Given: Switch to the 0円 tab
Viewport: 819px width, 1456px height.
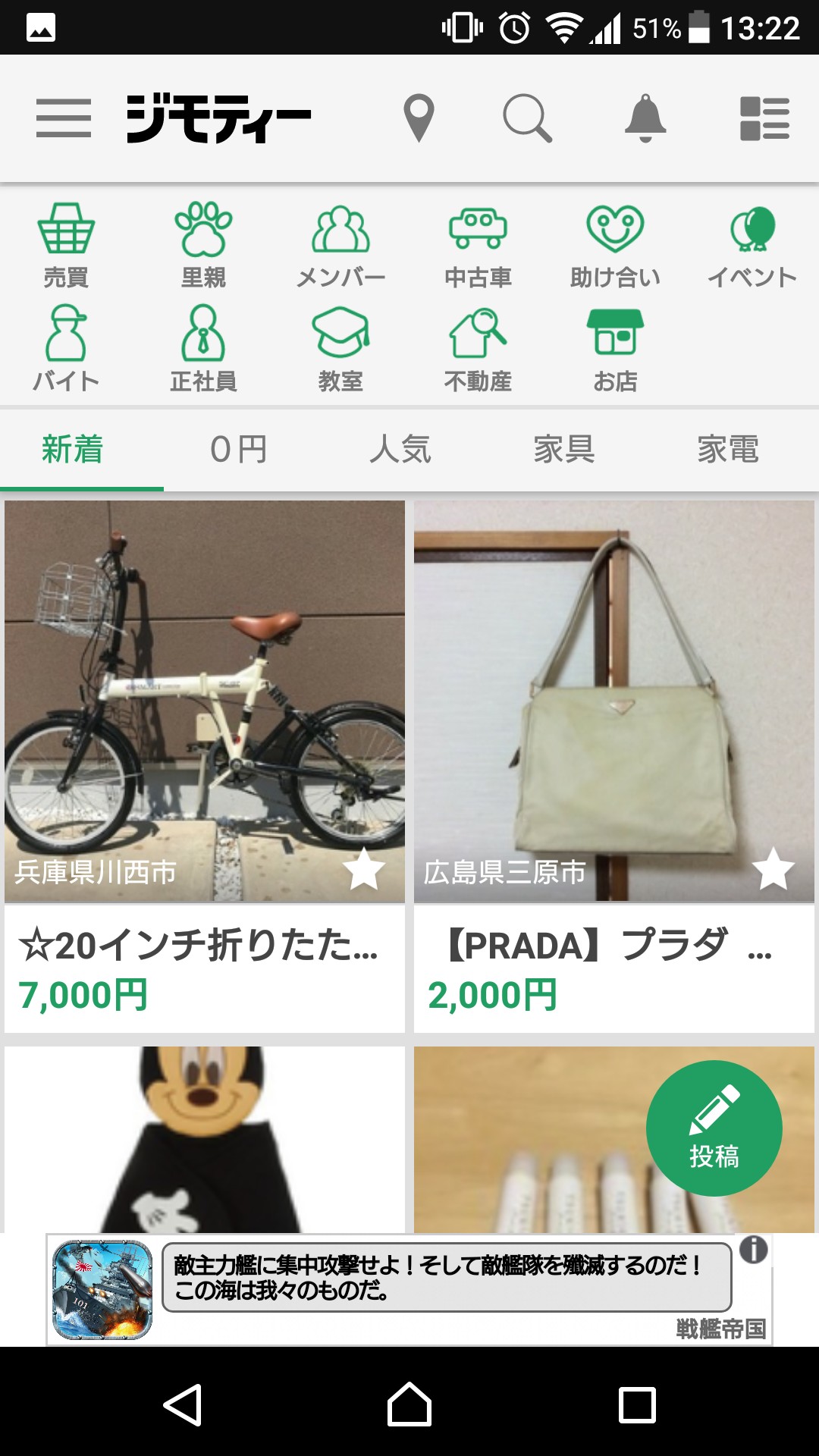Looking at the screenshot, I should click(x=239, y=449).
